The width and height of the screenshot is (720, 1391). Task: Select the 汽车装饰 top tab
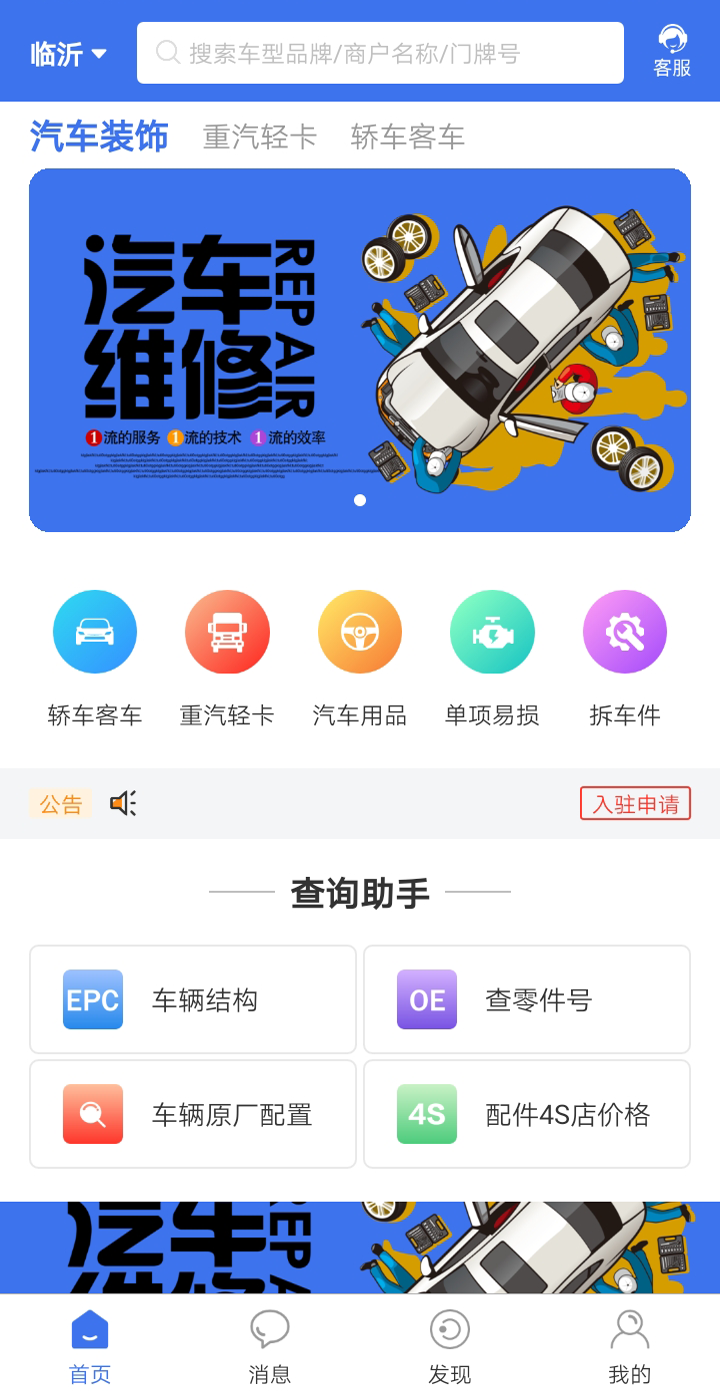click(x=99, y=137)
